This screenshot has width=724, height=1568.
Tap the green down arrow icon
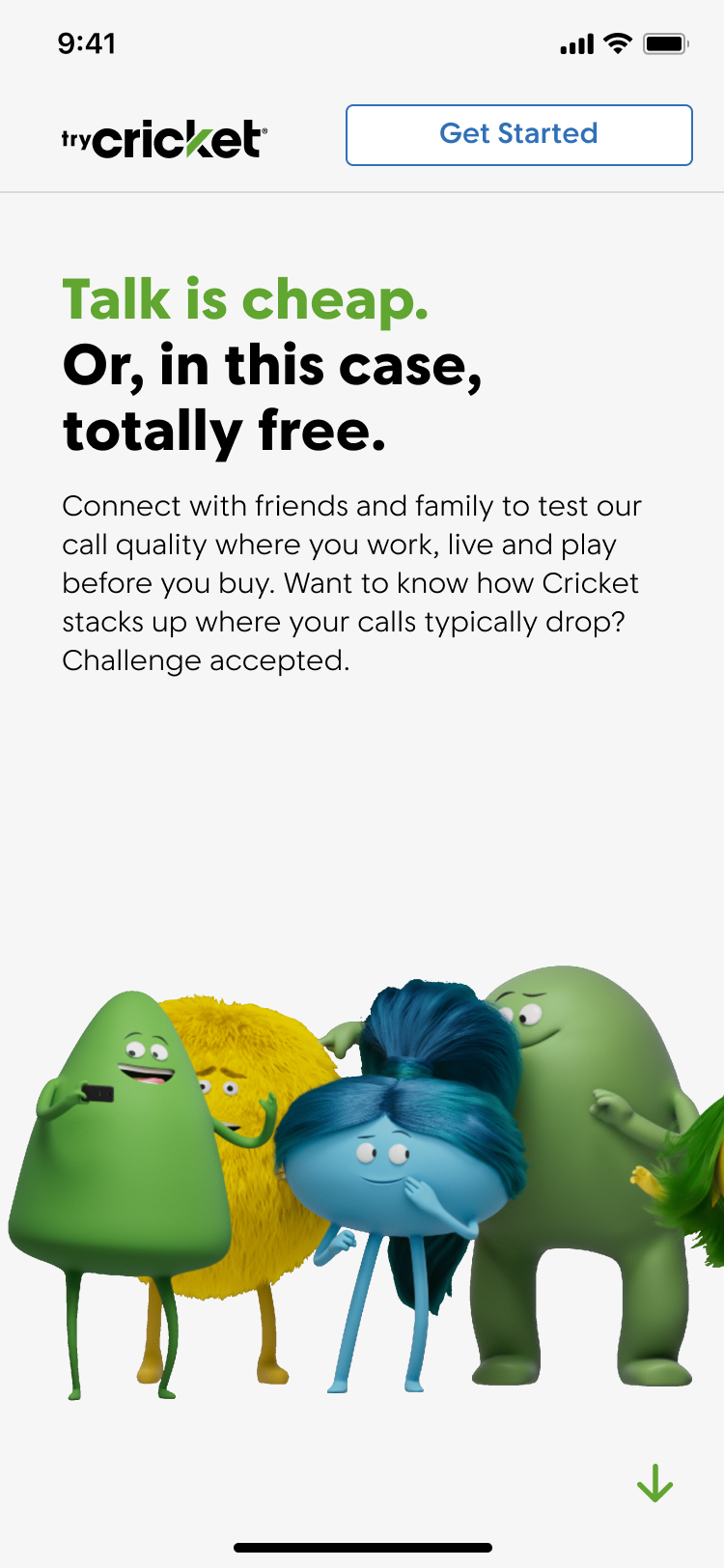point(654,1483)
